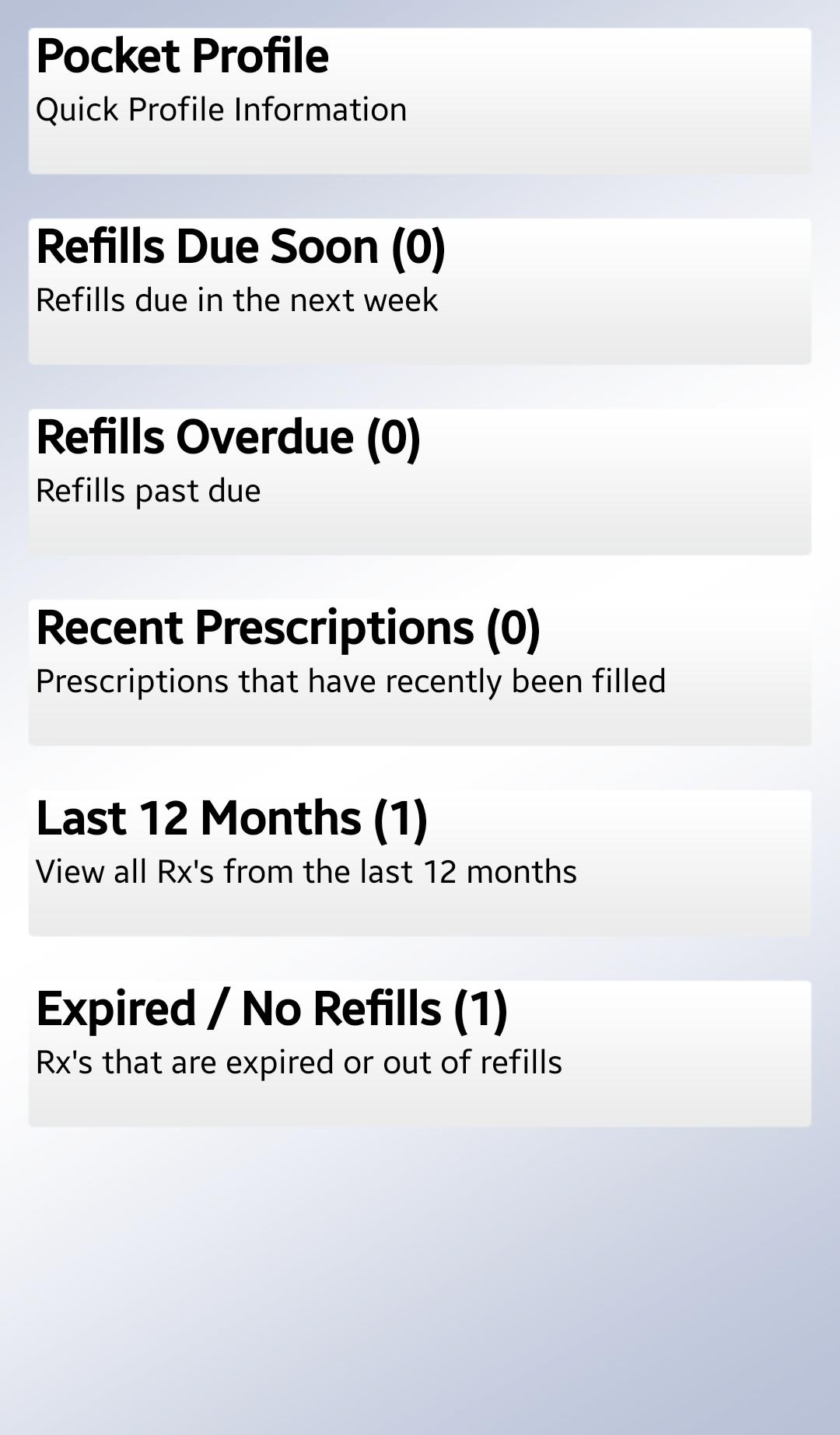Open the Refills Overdue card
Screen dimensions: 840x1435
click(420, 480)
